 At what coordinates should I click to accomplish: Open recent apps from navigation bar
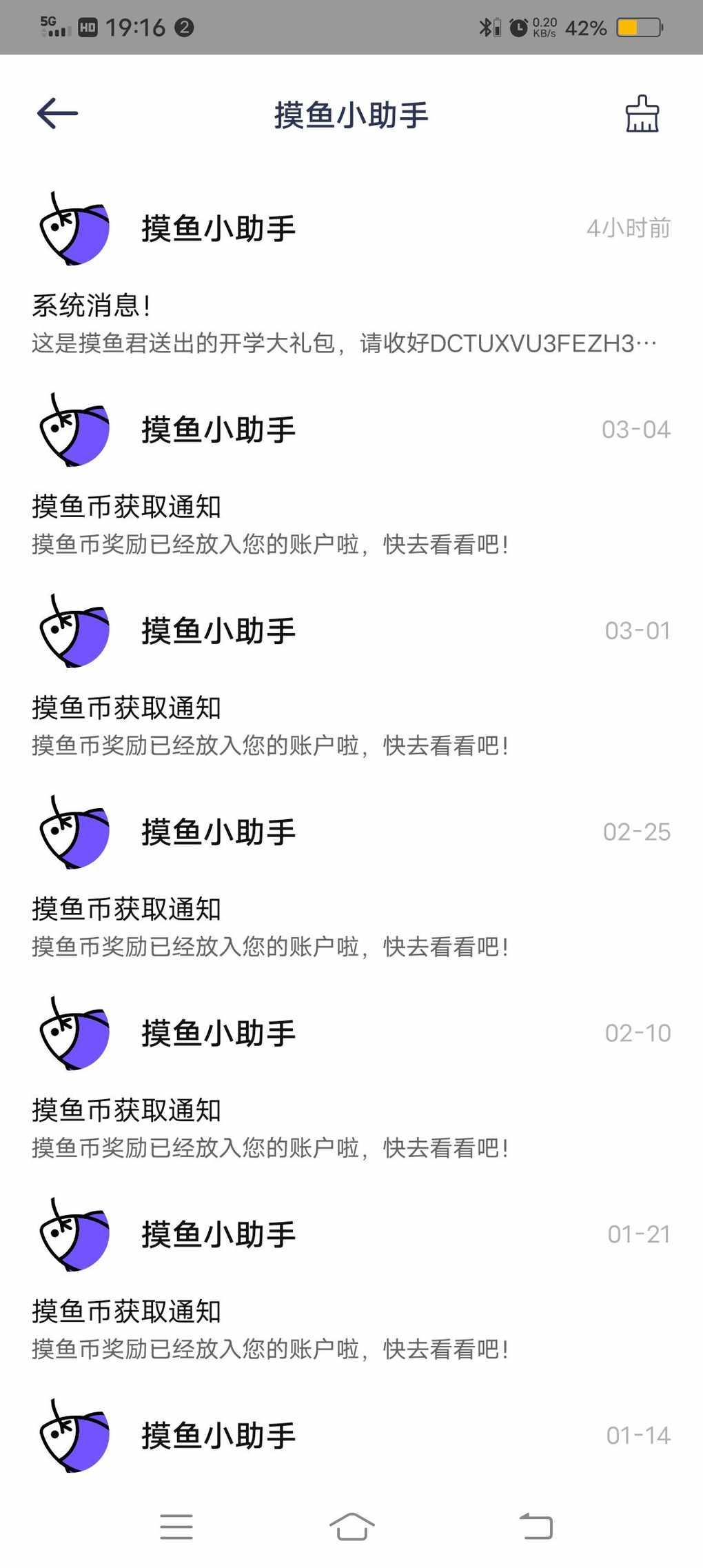pyautogui.click(x=176, y=1527)
